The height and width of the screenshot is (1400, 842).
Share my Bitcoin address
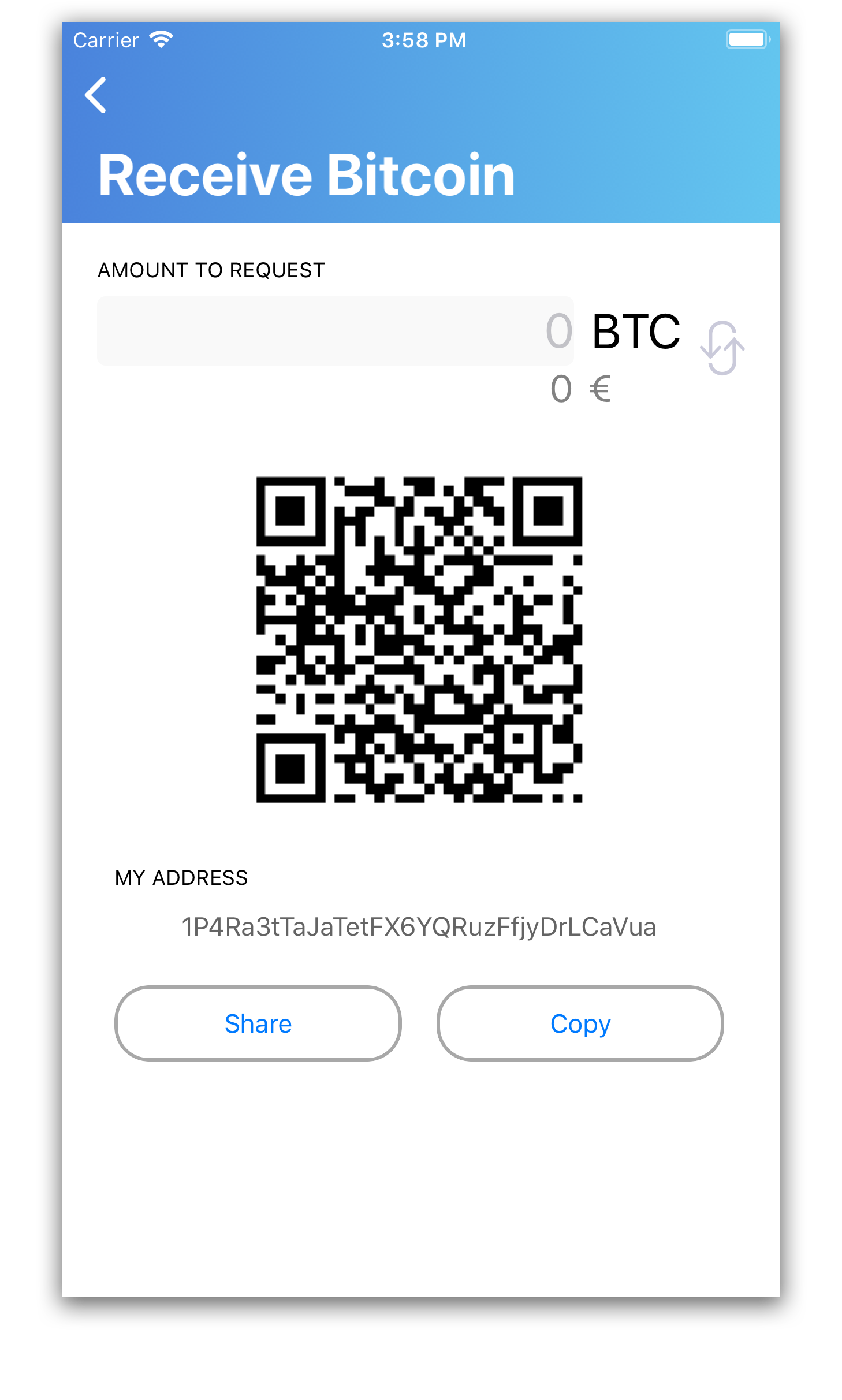coord(258,1023)
